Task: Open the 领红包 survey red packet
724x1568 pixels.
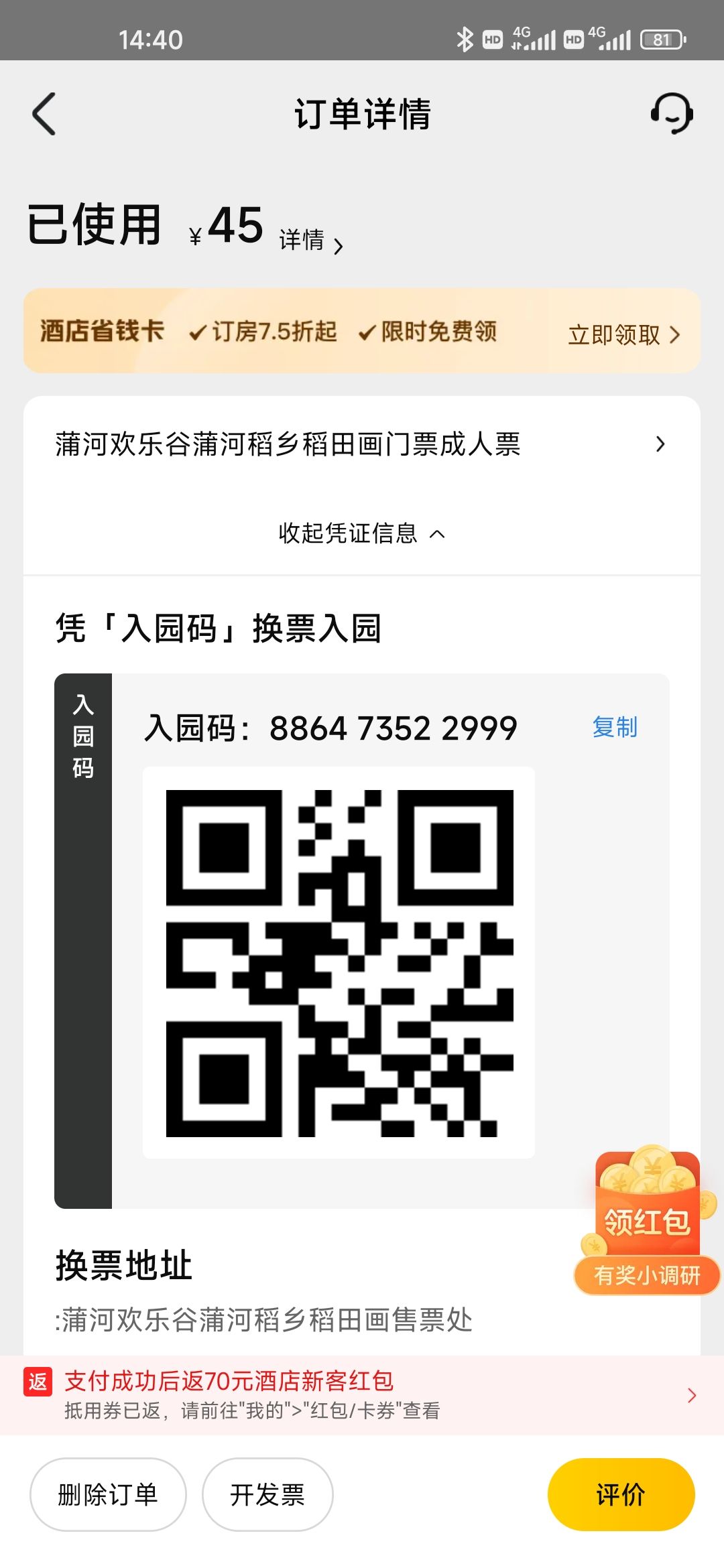Action: coord(647,1221)
